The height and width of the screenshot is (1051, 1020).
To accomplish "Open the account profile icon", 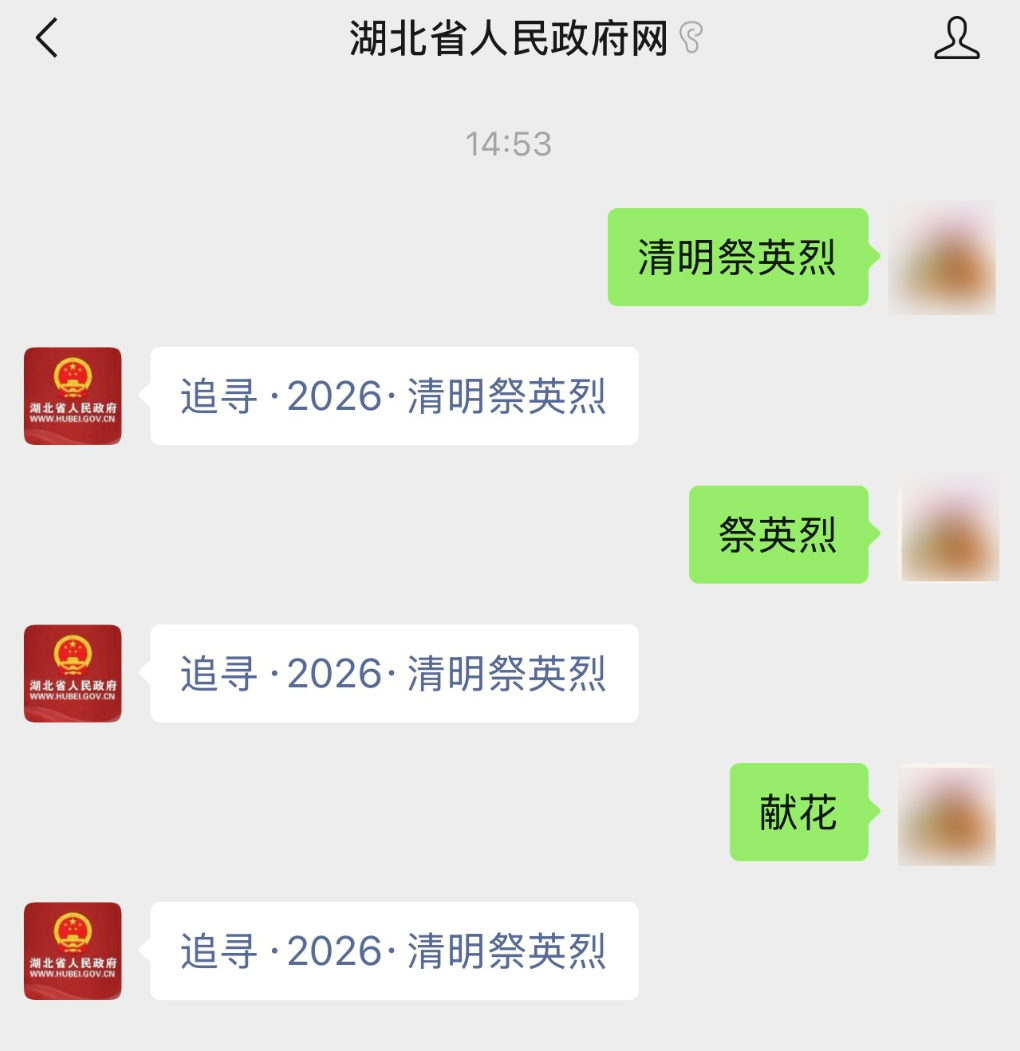I will [956, 39].
